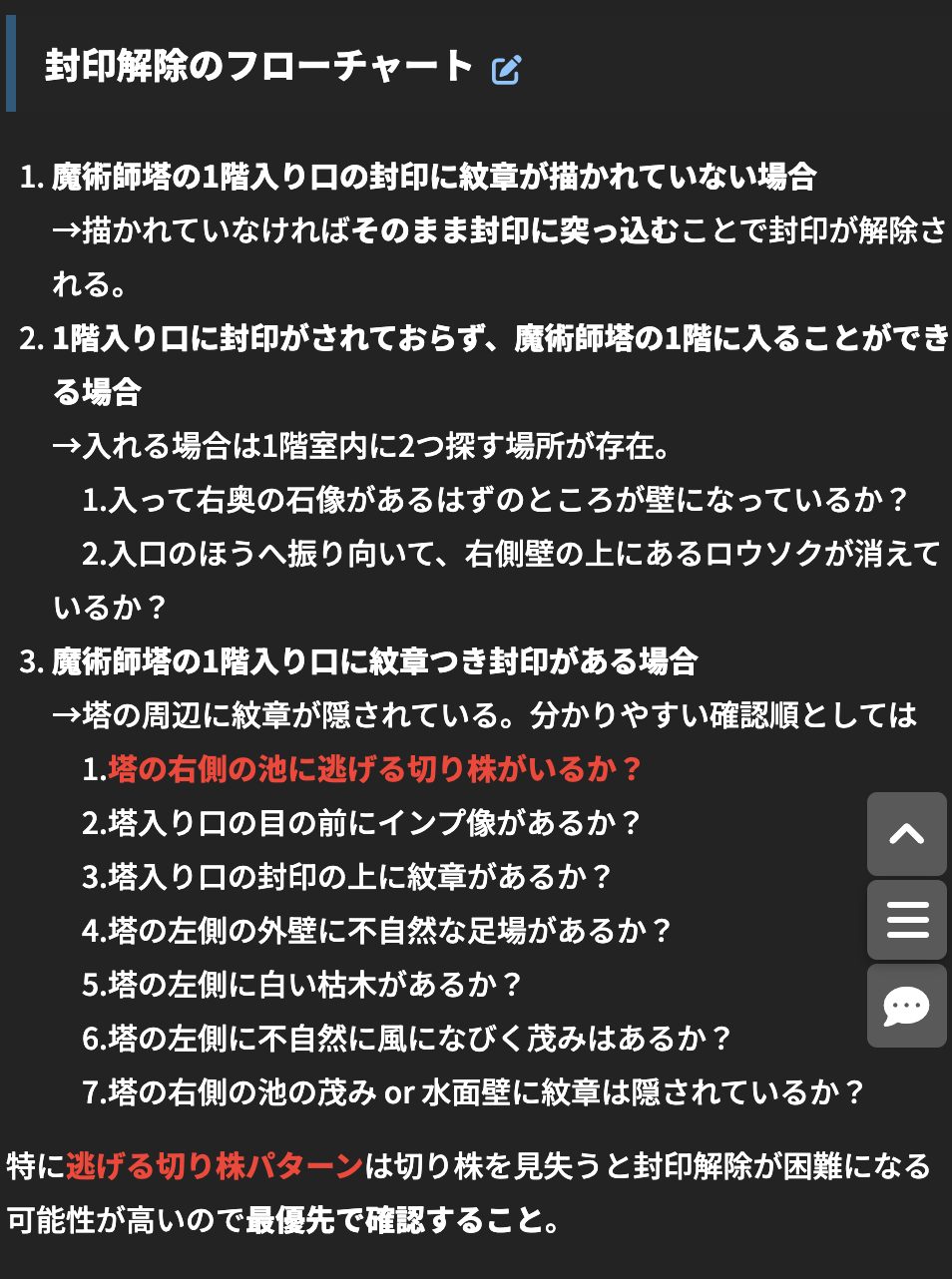Viewport: 952px width, 1279px height.
Task: Open the table of contents menu
Action: pos(906,919)
